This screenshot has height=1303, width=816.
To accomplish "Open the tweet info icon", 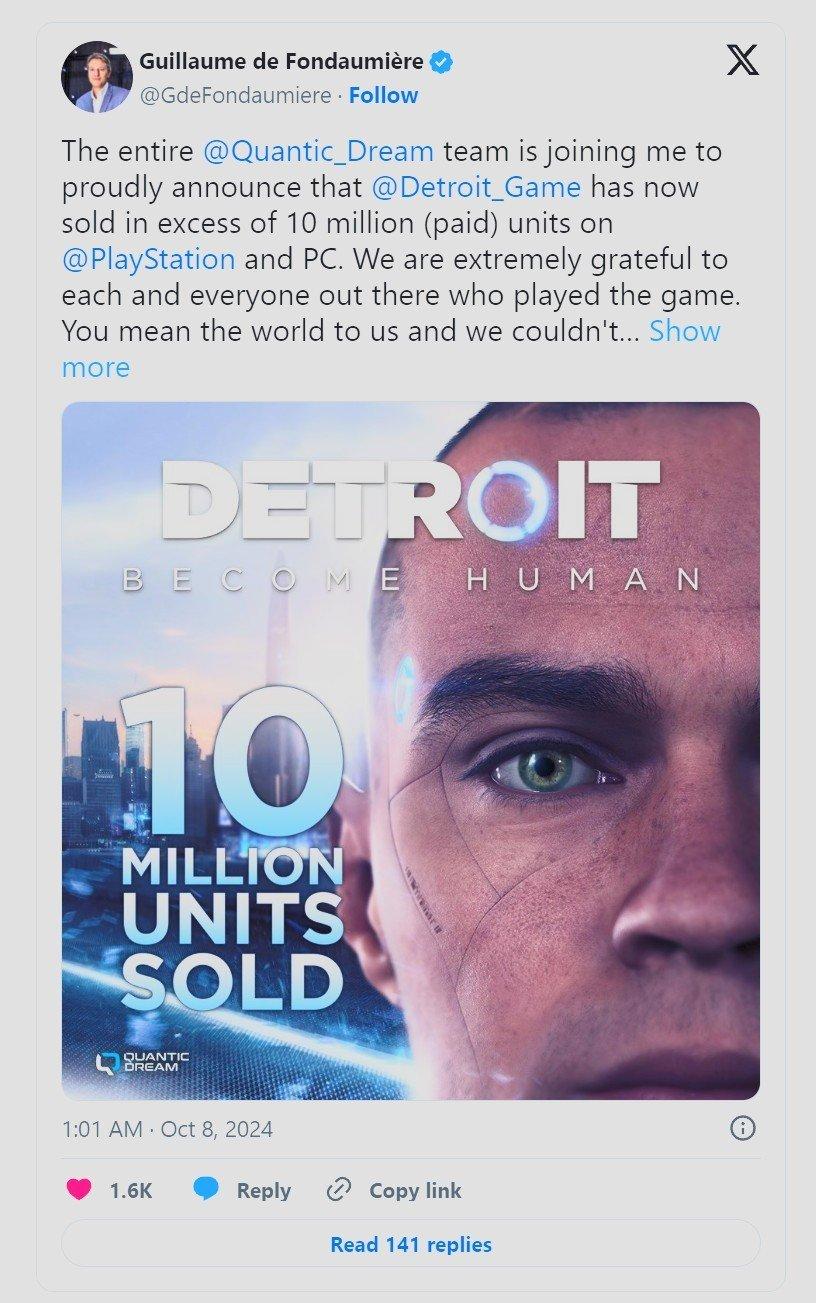I will [742, 1129].
